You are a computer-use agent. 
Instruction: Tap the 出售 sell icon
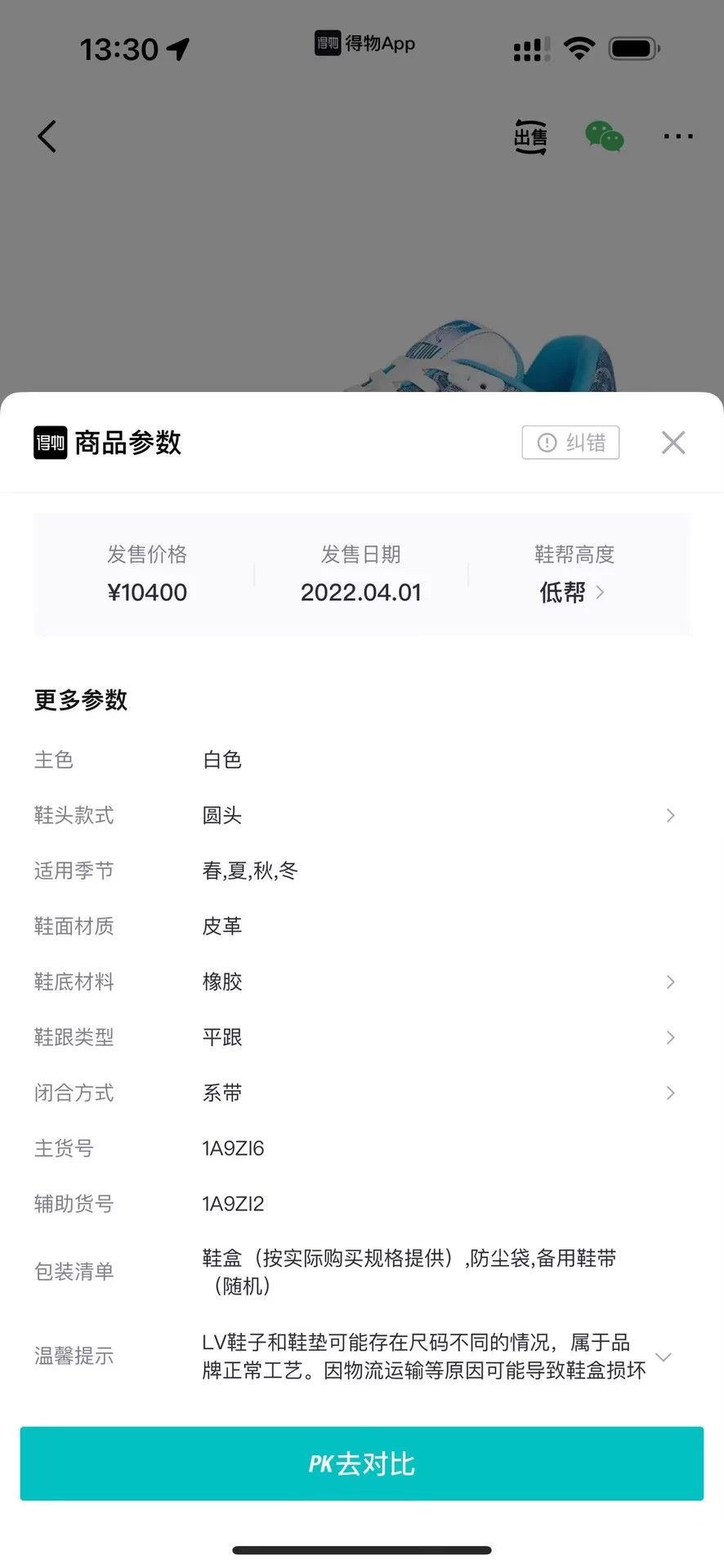coord(530,136)
